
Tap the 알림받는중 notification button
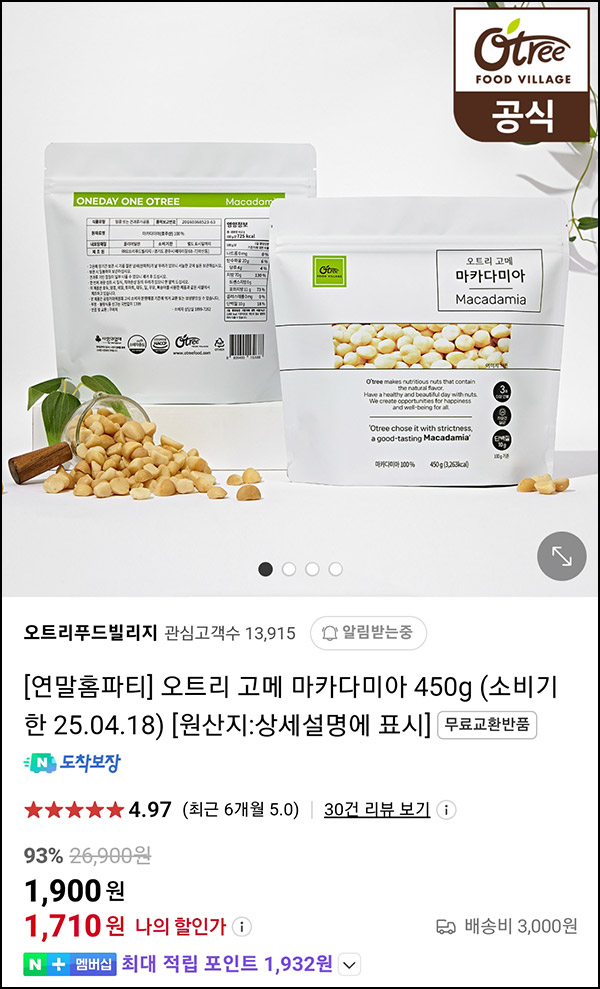368,632
